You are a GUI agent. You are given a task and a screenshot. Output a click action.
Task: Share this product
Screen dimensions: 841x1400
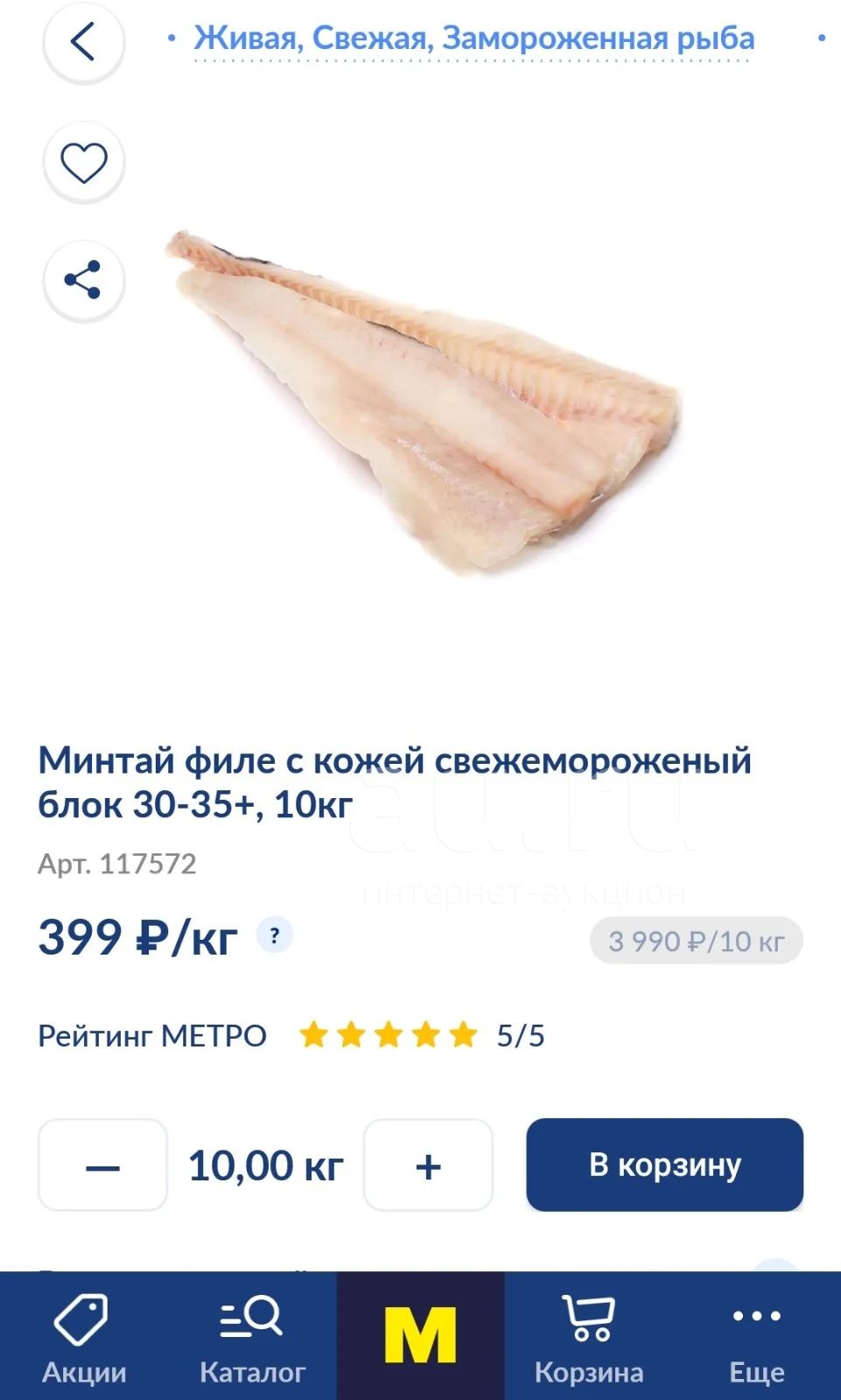coord(83,281)
